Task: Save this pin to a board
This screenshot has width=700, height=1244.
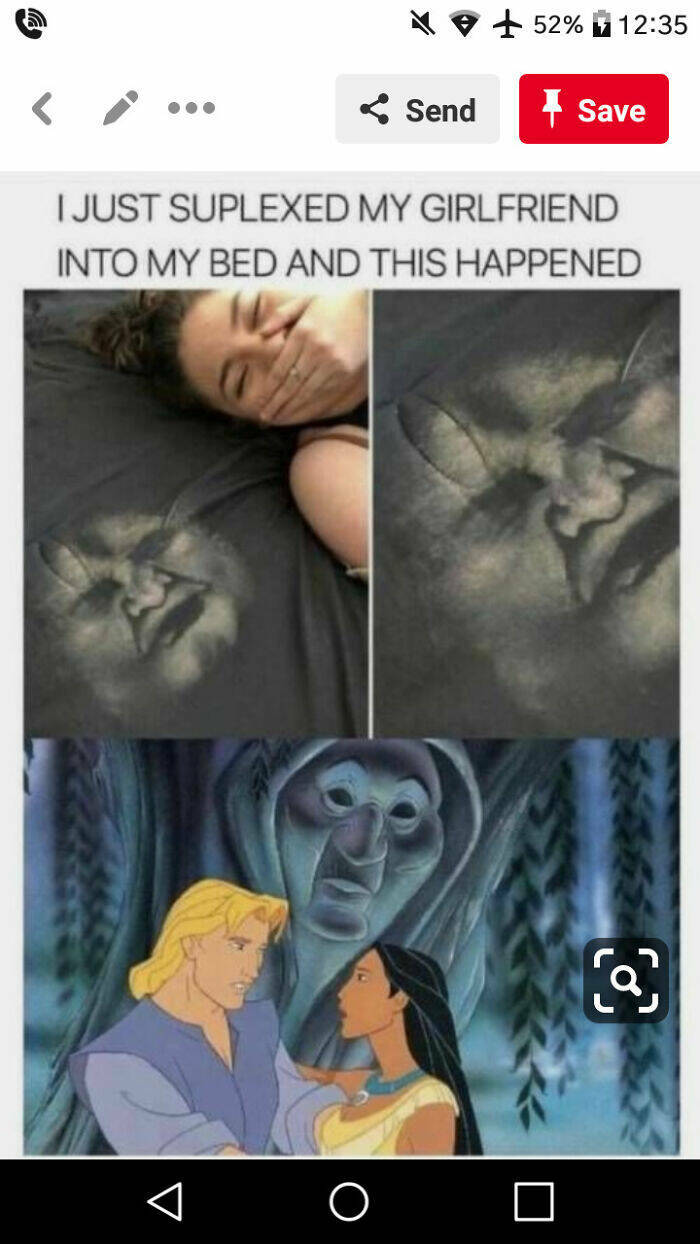Action: point(593,109)
